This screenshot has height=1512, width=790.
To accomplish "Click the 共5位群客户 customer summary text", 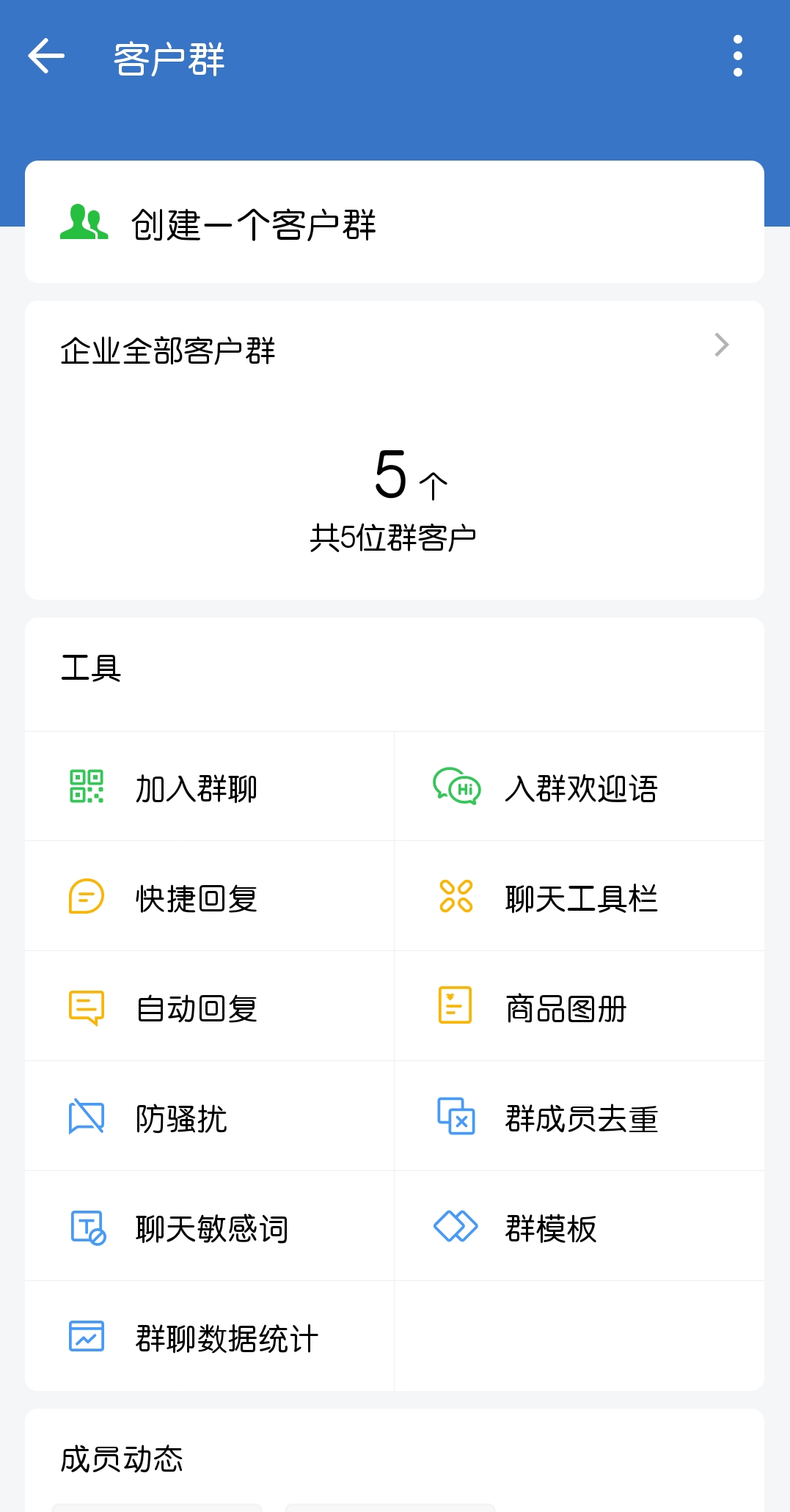I will click(396, 537).
